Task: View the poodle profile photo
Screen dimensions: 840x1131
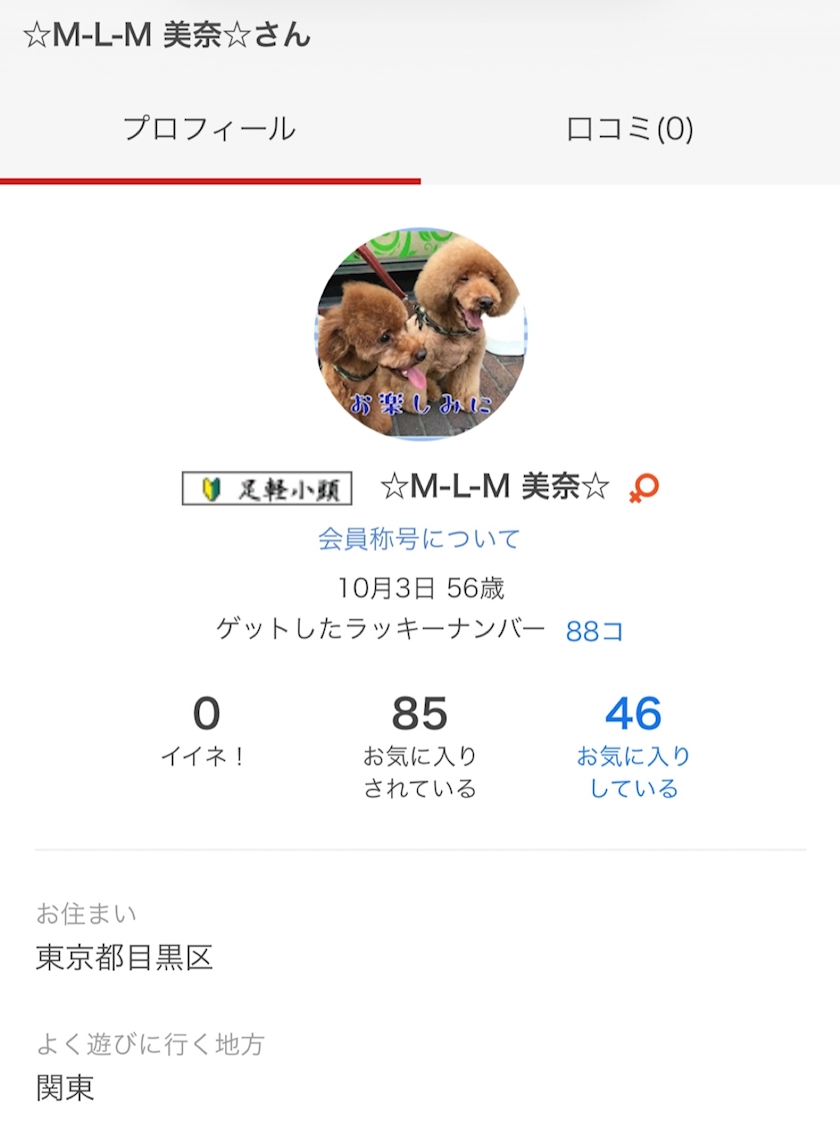Action: (x=420, y=333)
